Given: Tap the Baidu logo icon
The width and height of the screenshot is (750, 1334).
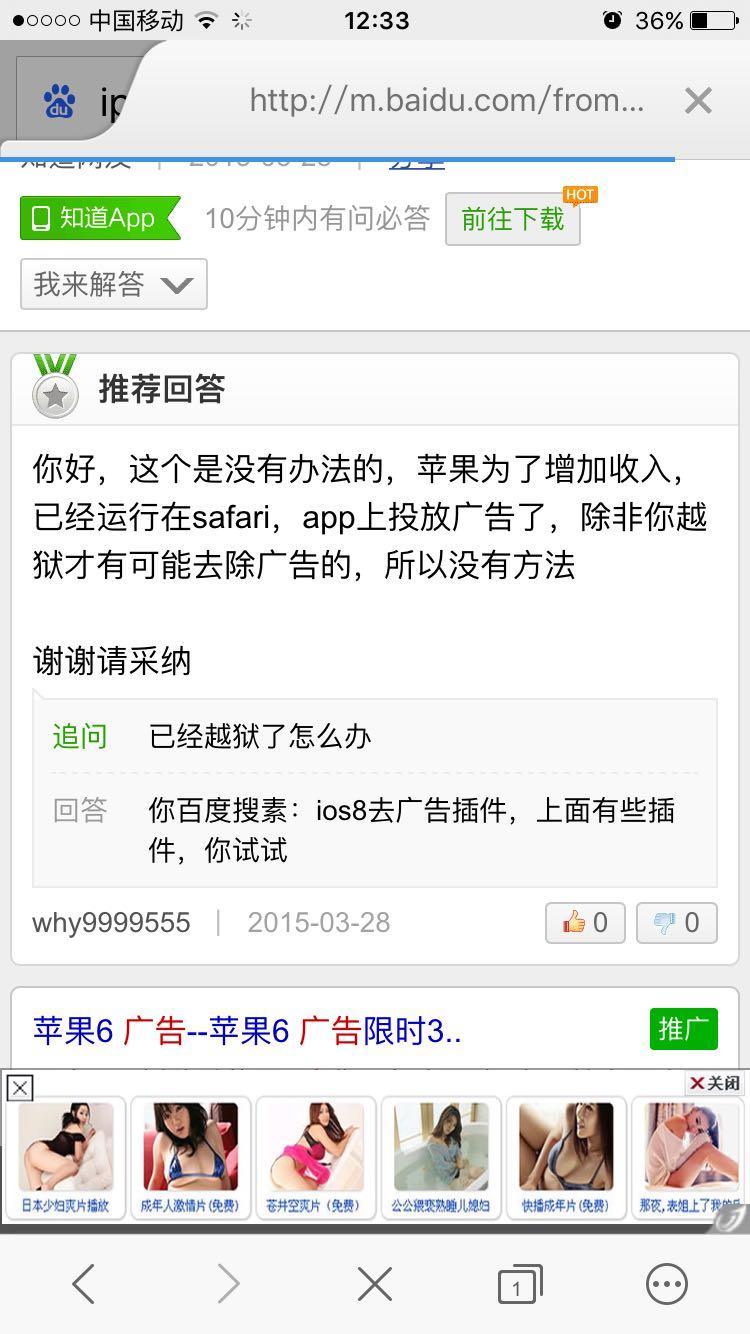Looking at the screenshot, I should pyautogui.click(x=60, y=100).
